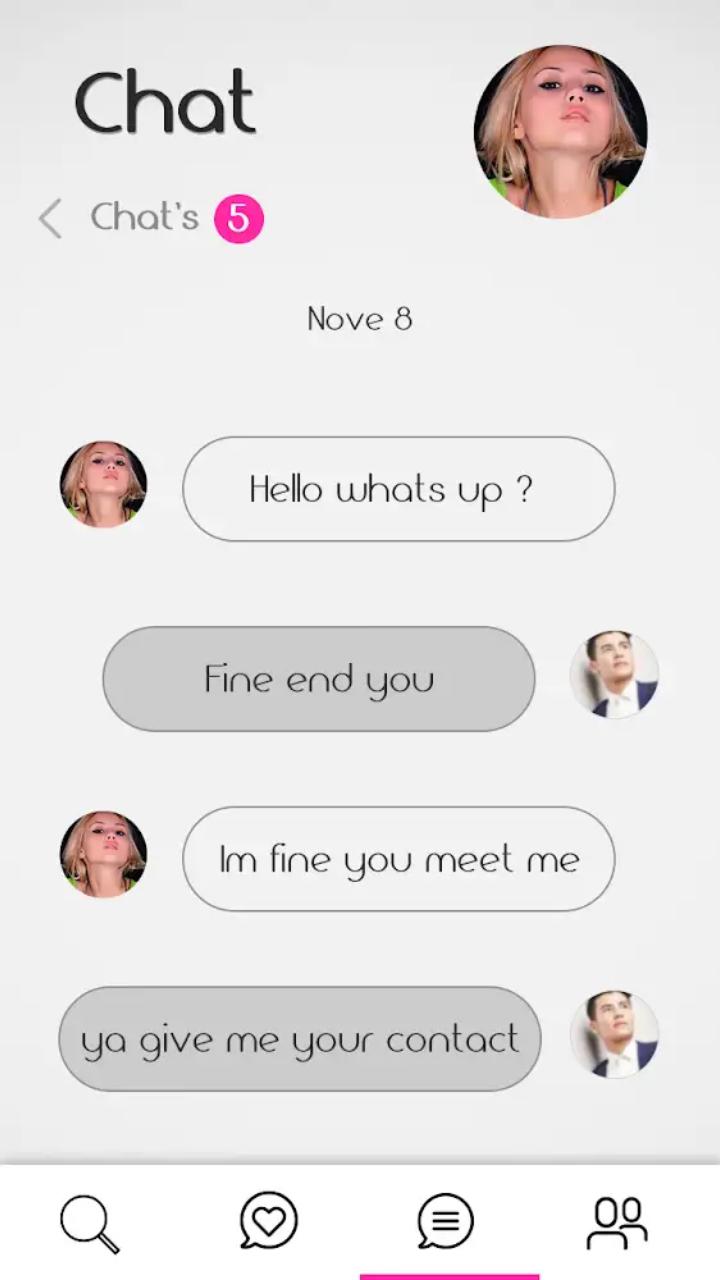The image size is (720, 1280).
Task: Open the large profile photo at top
Action: (560, 131)
